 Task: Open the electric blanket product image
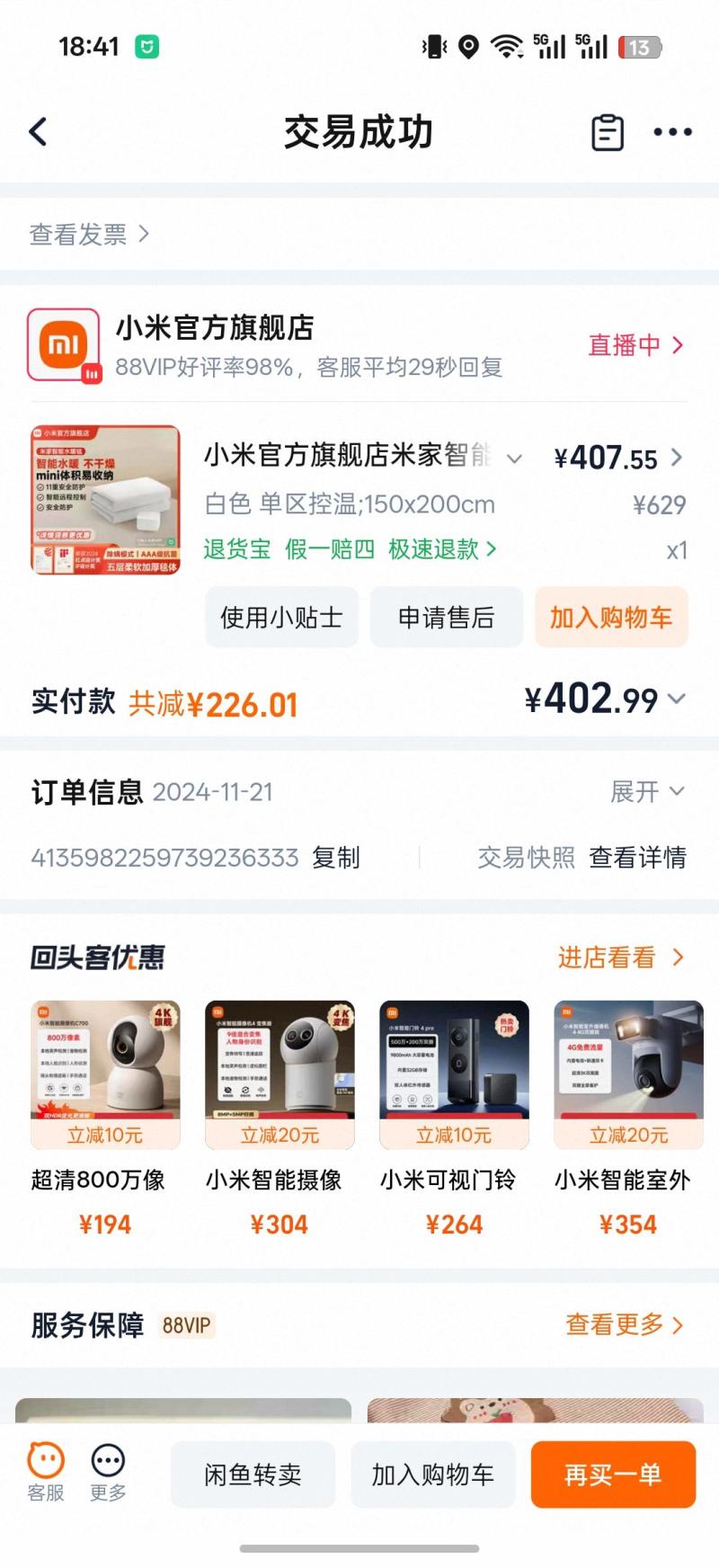click(106, 500)
